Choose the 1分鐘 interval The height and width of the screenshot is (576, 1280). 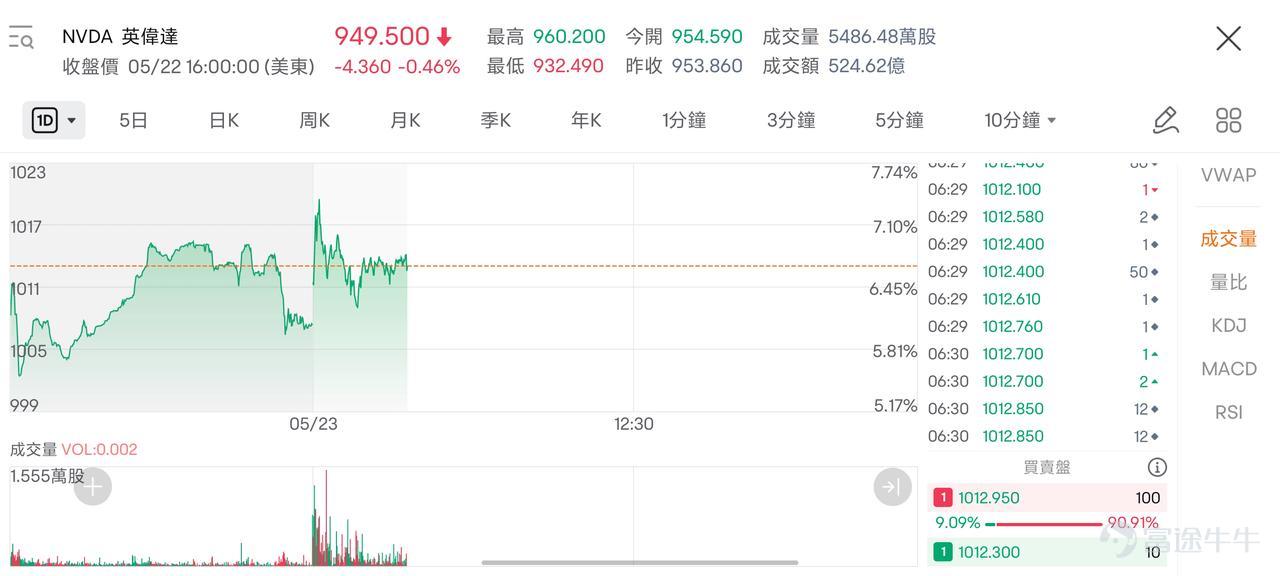pyautogui.click(x=684, y=120)
